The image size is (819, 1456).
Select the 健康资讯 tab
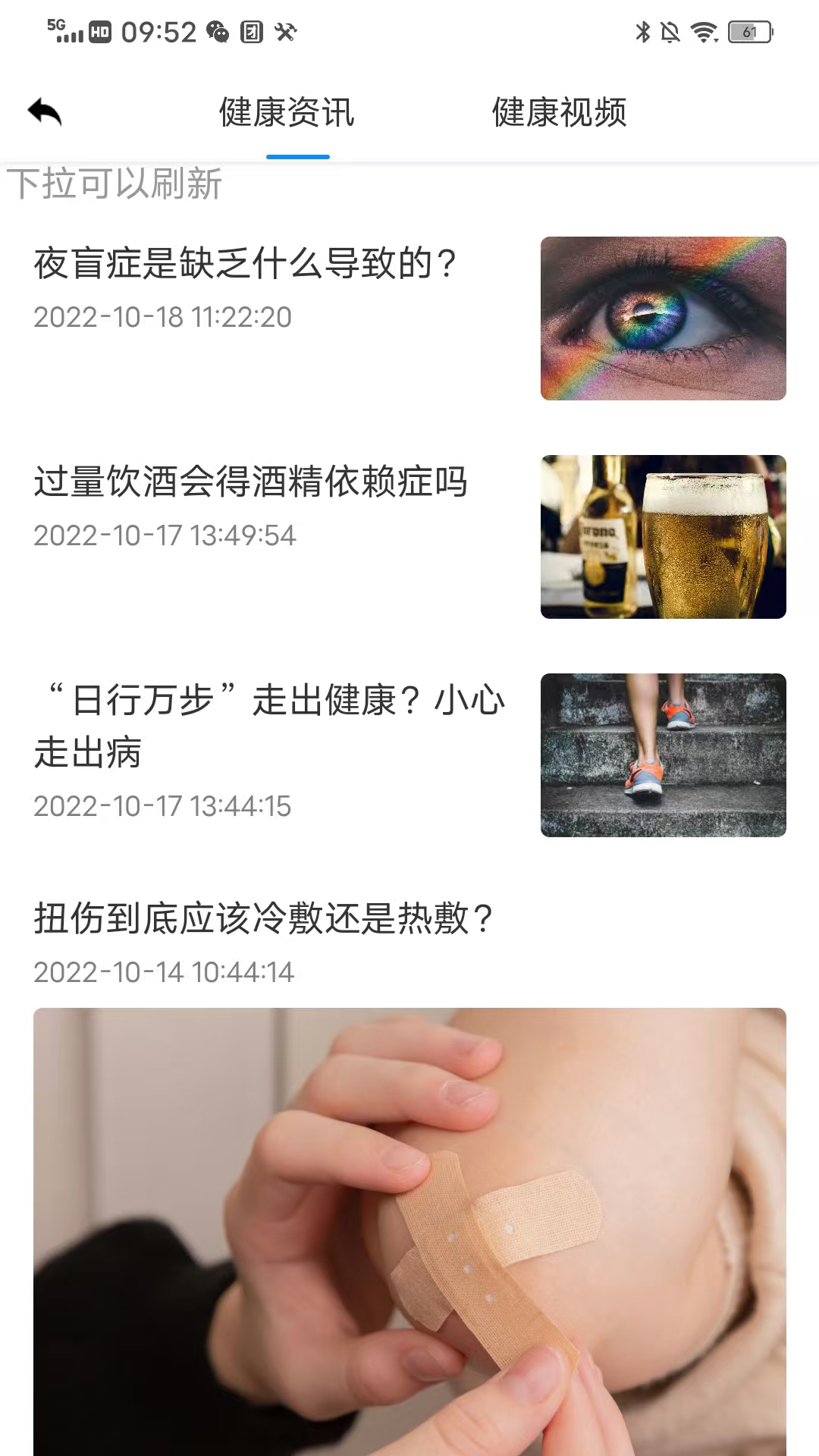coord(287,112)
